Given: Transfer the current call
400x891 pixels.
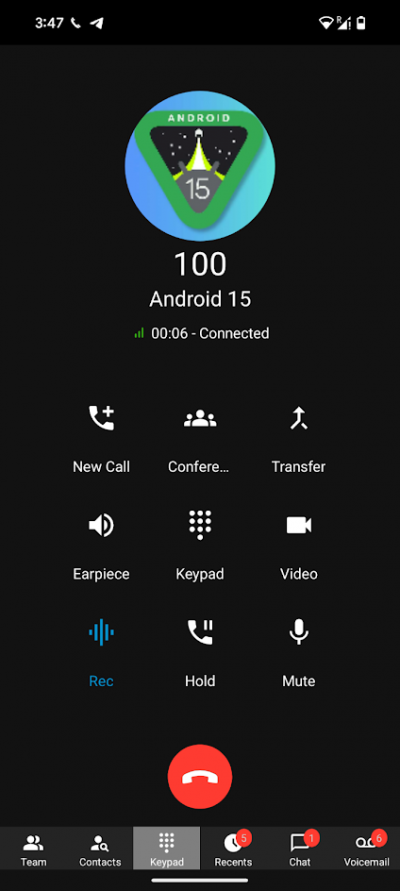Looking at the screenshot, I should pos(298,438).
